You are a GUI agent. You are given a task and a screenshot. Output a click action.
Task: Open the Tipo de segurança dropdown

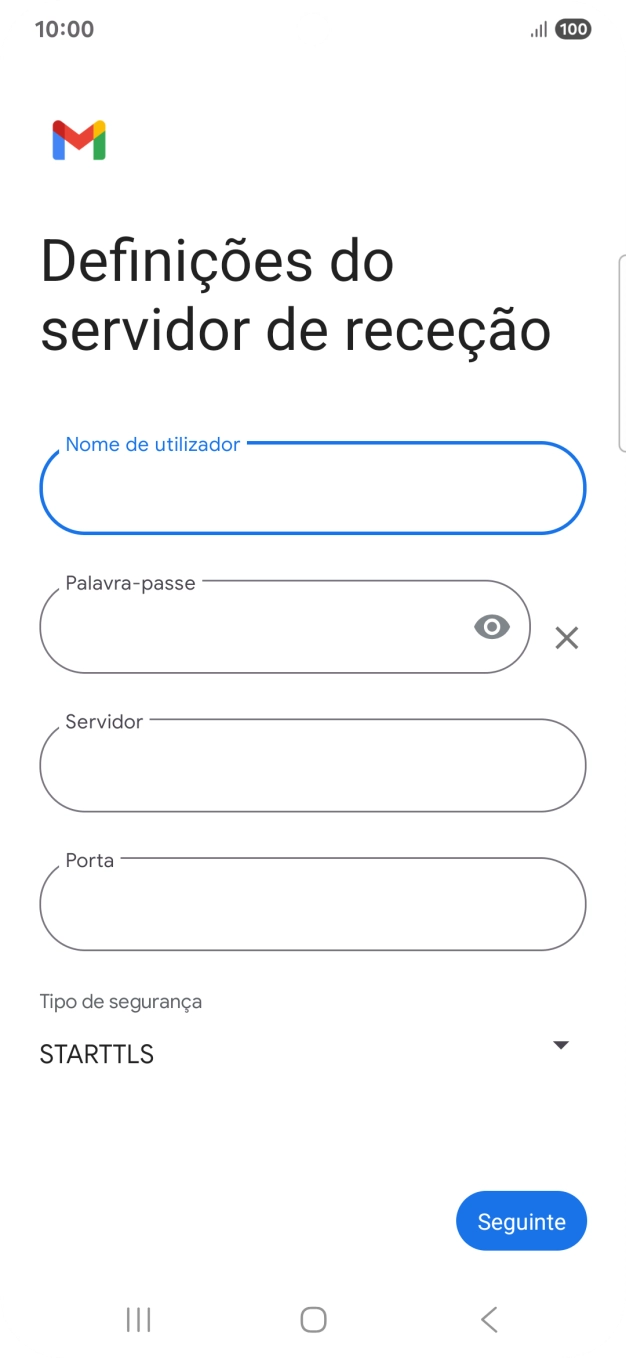point(305,1053)
